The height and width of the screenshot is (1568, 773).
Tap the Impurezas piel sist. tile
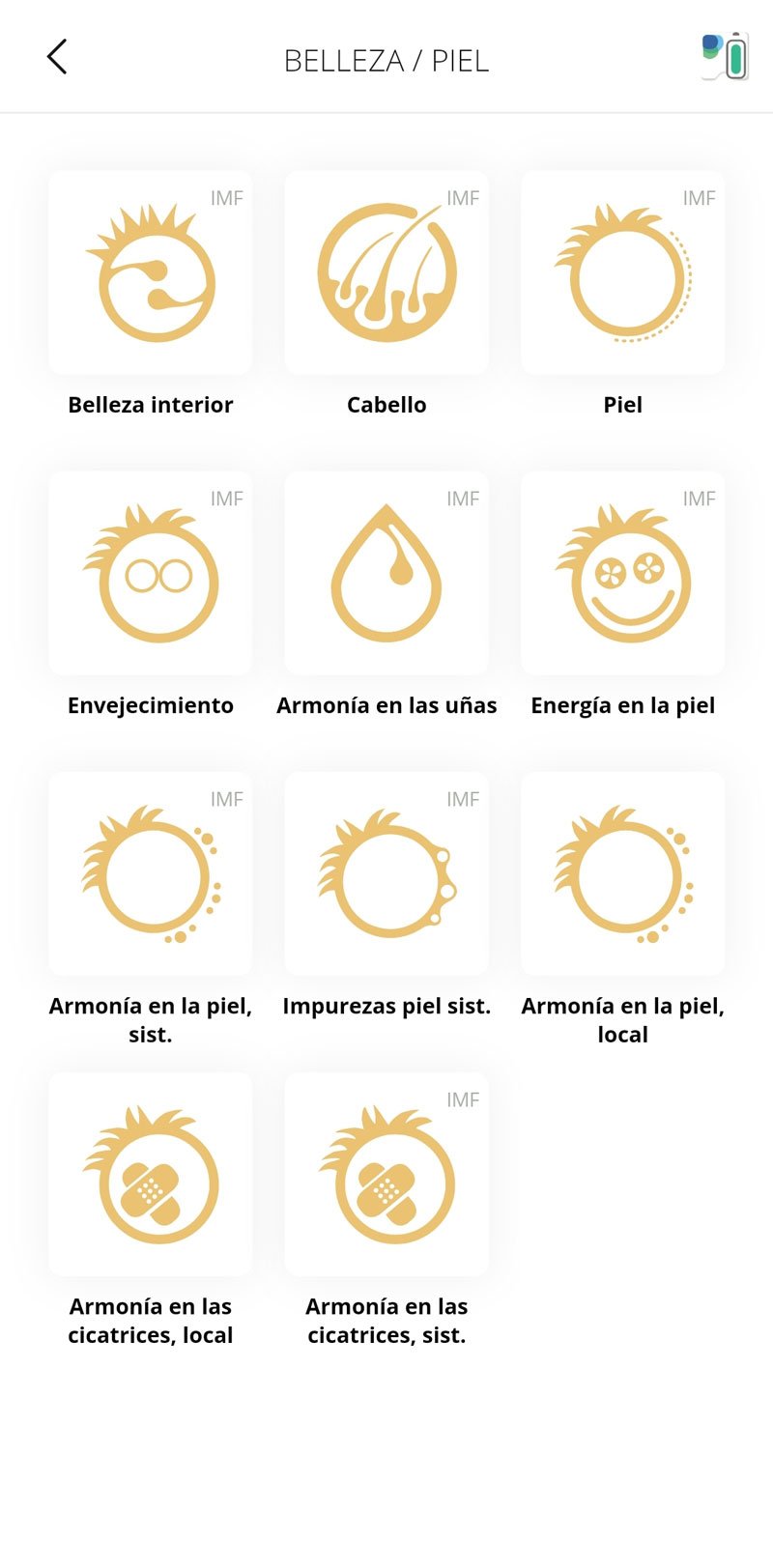386,874
